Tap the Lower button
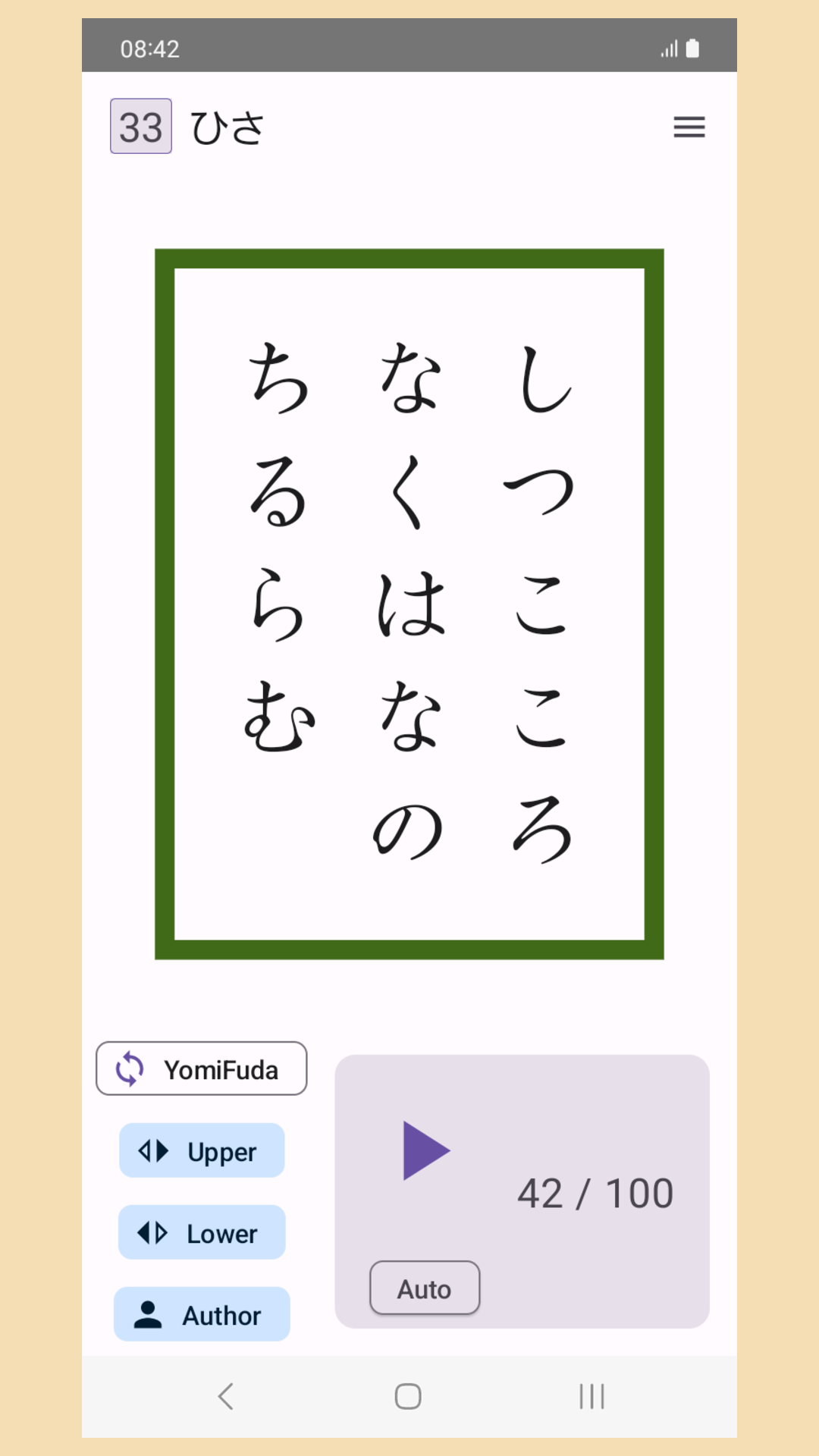 tap(202, 1232)
